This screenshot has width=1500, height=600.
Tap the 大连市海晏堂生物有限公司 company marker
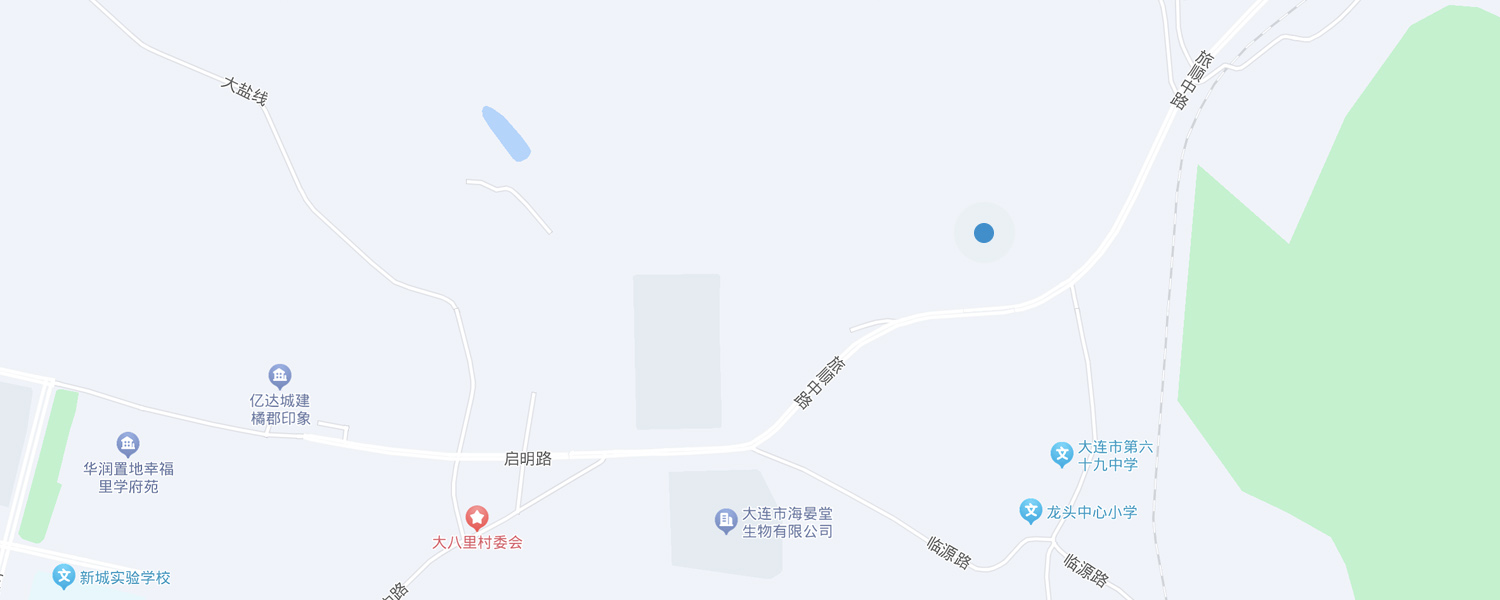(726, 521)
